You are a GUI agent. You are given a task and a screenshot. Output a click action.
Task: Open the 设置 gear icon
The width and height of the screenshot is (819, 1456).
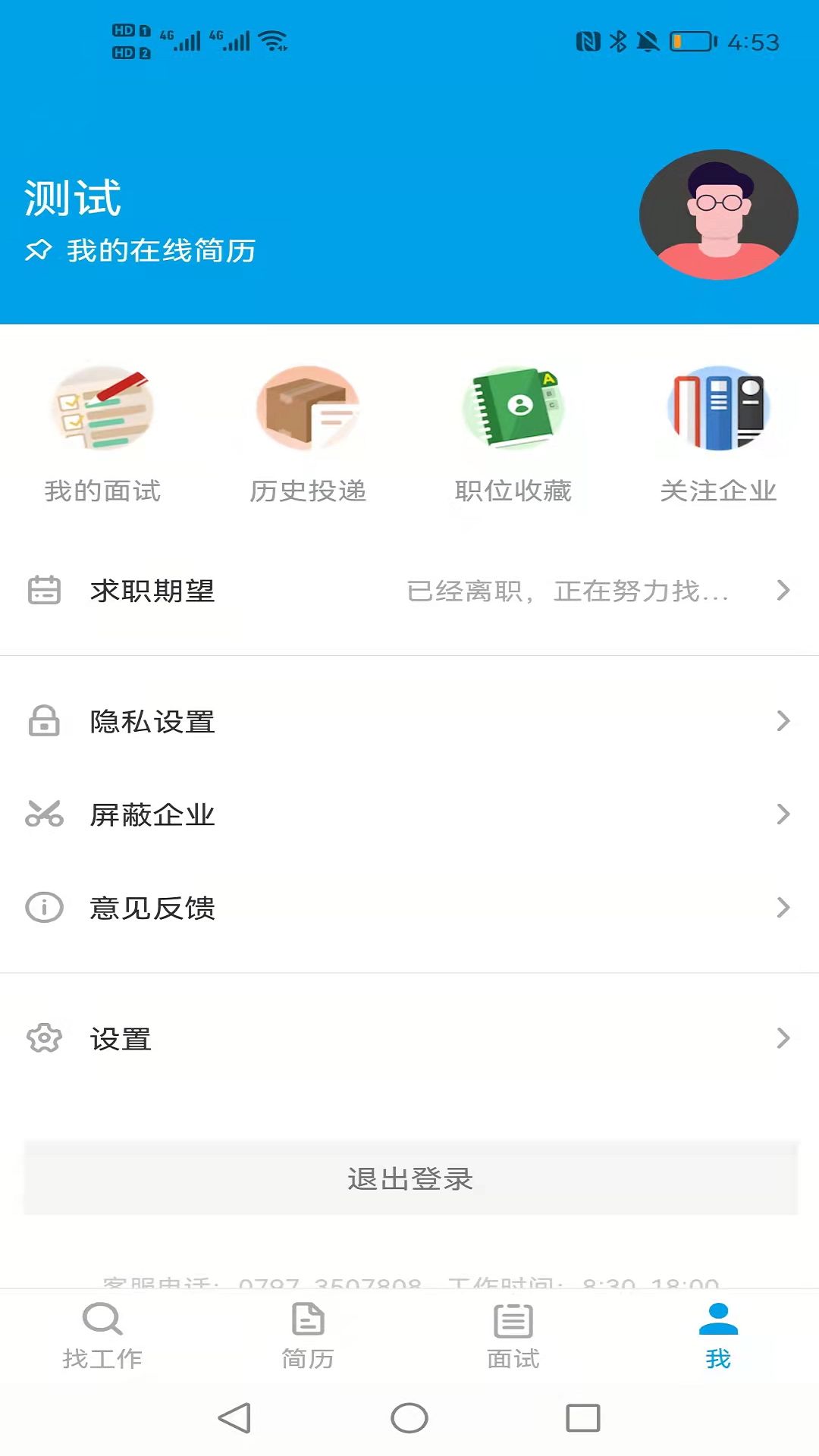43,1039
